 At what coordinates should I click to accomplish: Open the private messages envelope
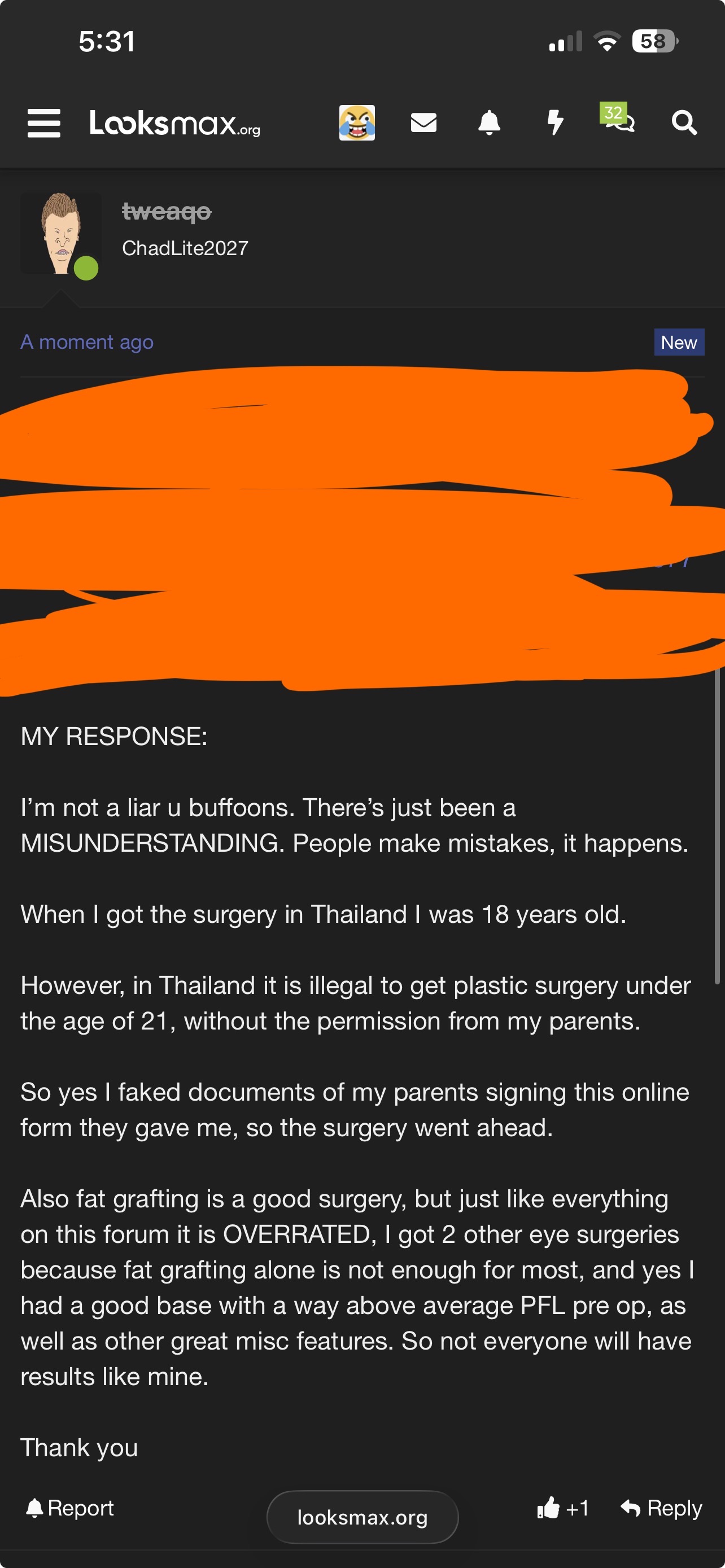point(423,123)
